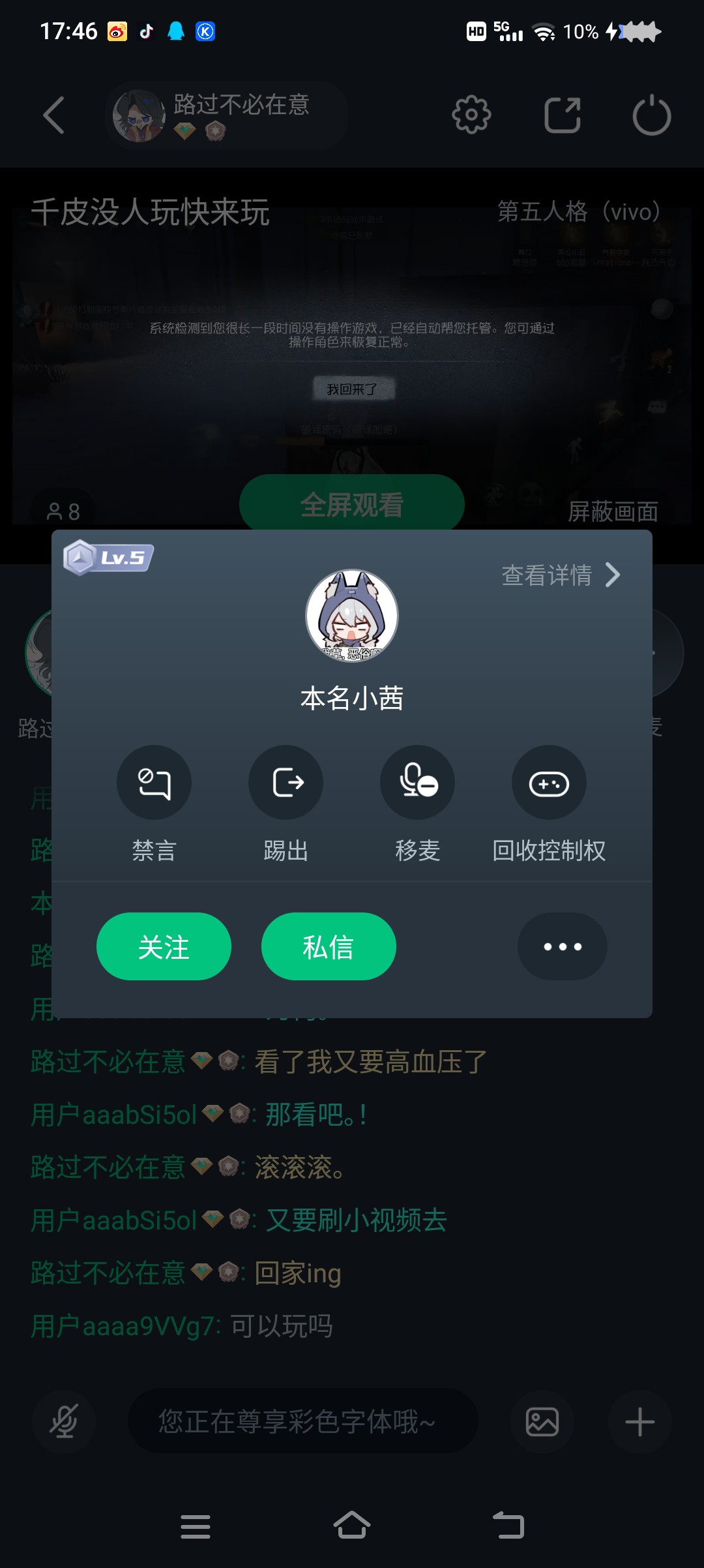Open 查看详情 profile details
704x1568 pixels.
click(561, 575)
